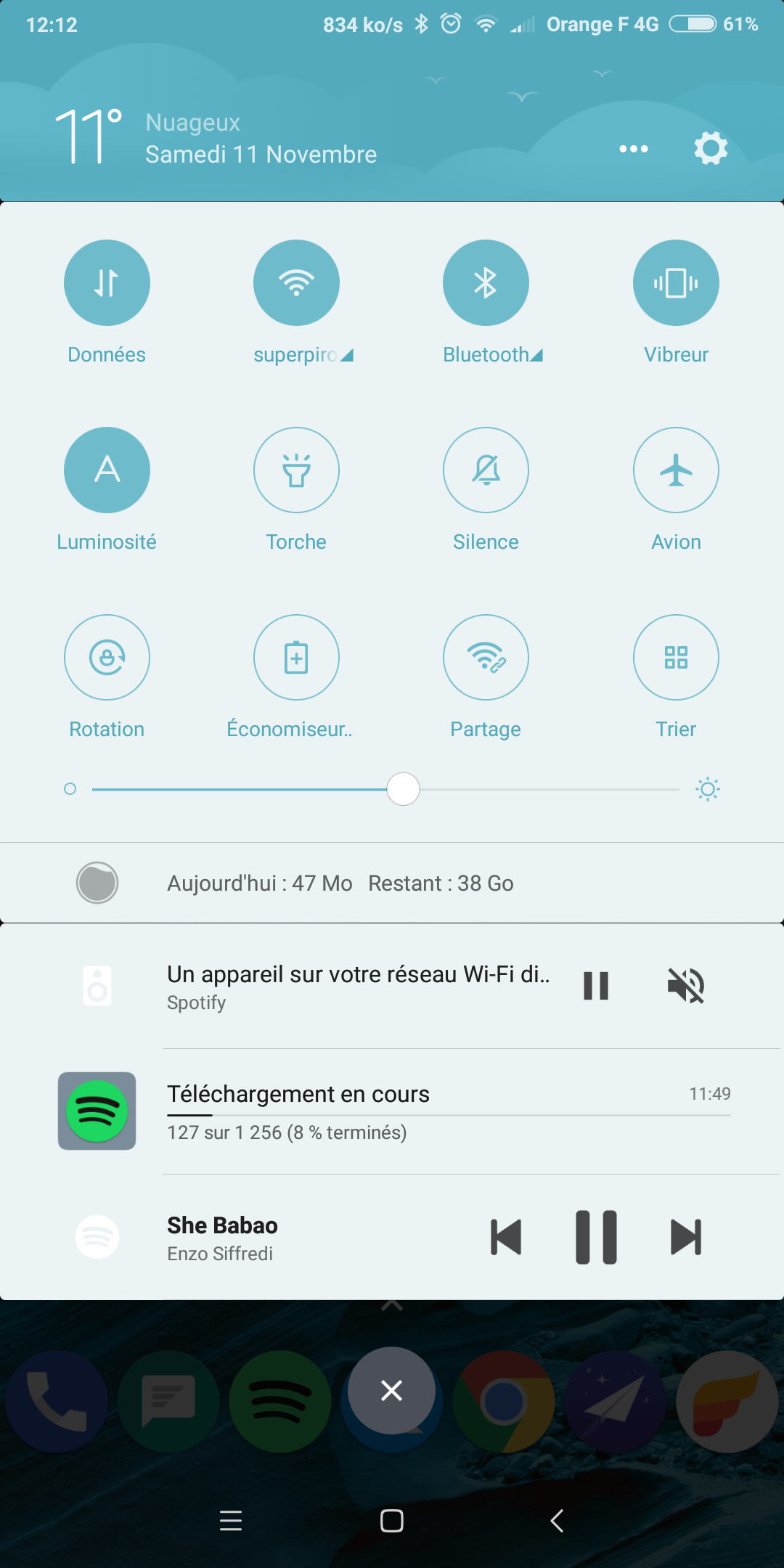
Task: Toggle Vibreur mode
Action: click(x=676, y=283)
